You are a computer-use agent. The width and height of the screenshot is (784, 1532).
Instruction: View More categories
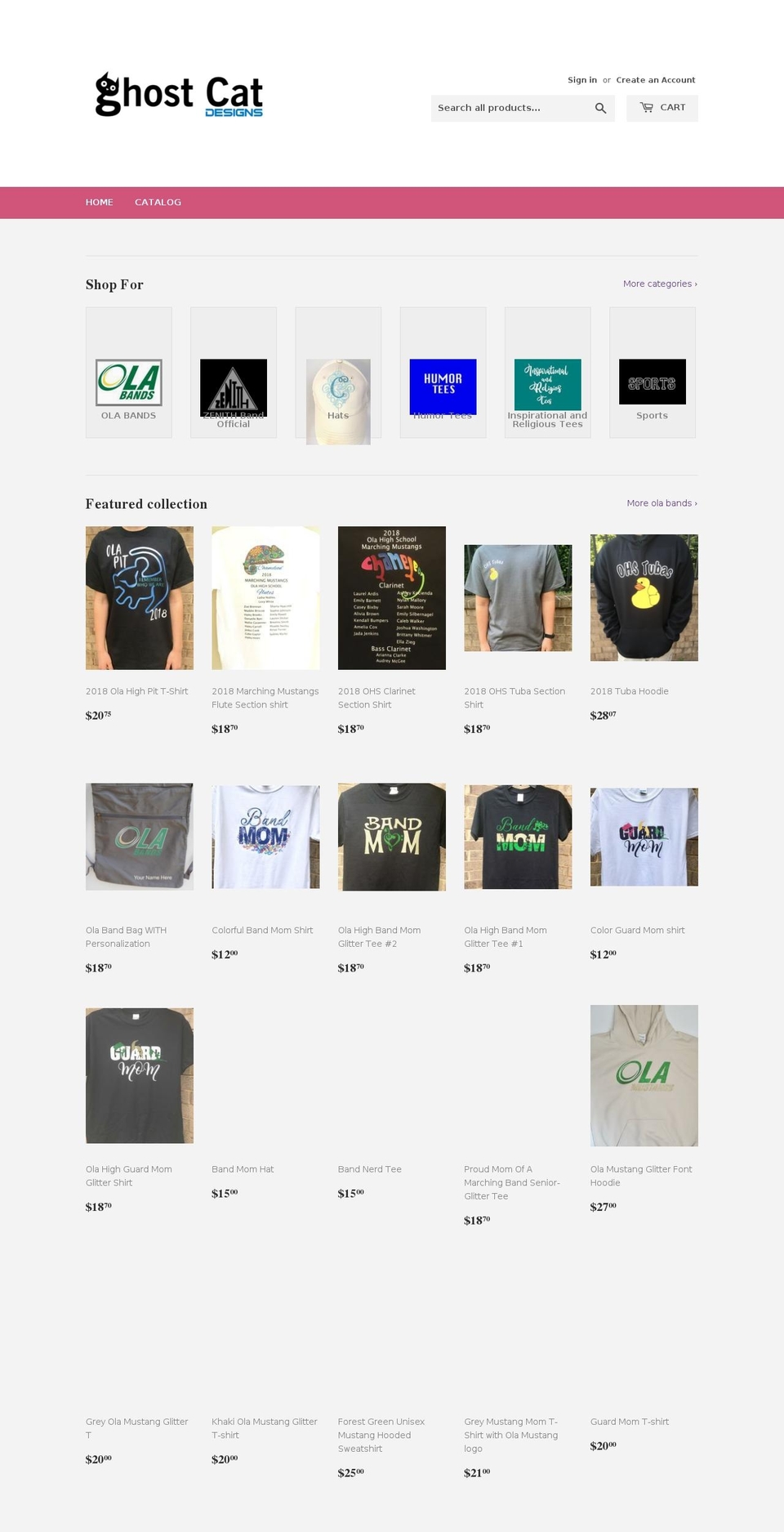[660, 284]
